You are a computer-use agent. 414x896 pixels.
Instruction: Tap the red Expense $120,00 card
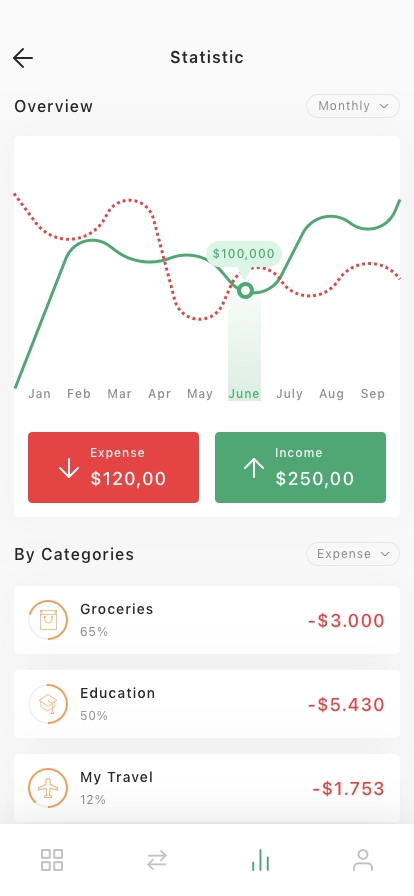tap(113, 467)
